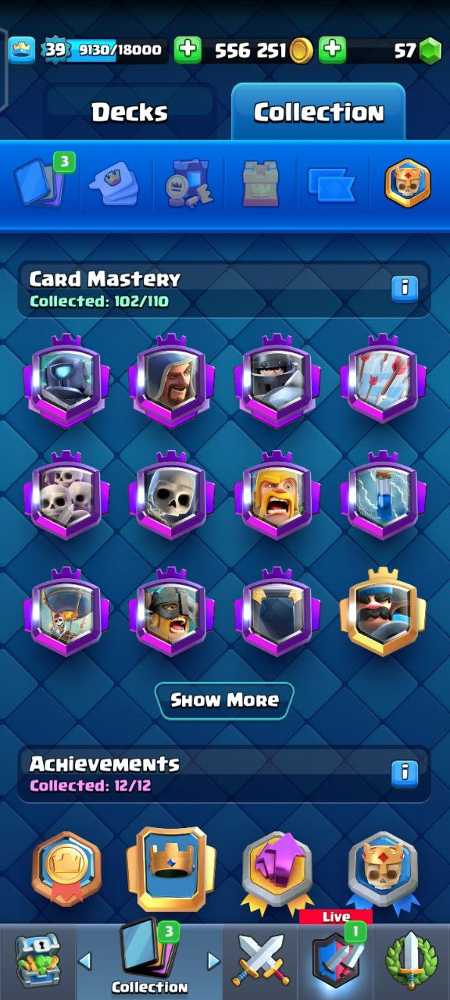
Task: Go to the Battle crossed swords tab
Action: pos(260,960)
